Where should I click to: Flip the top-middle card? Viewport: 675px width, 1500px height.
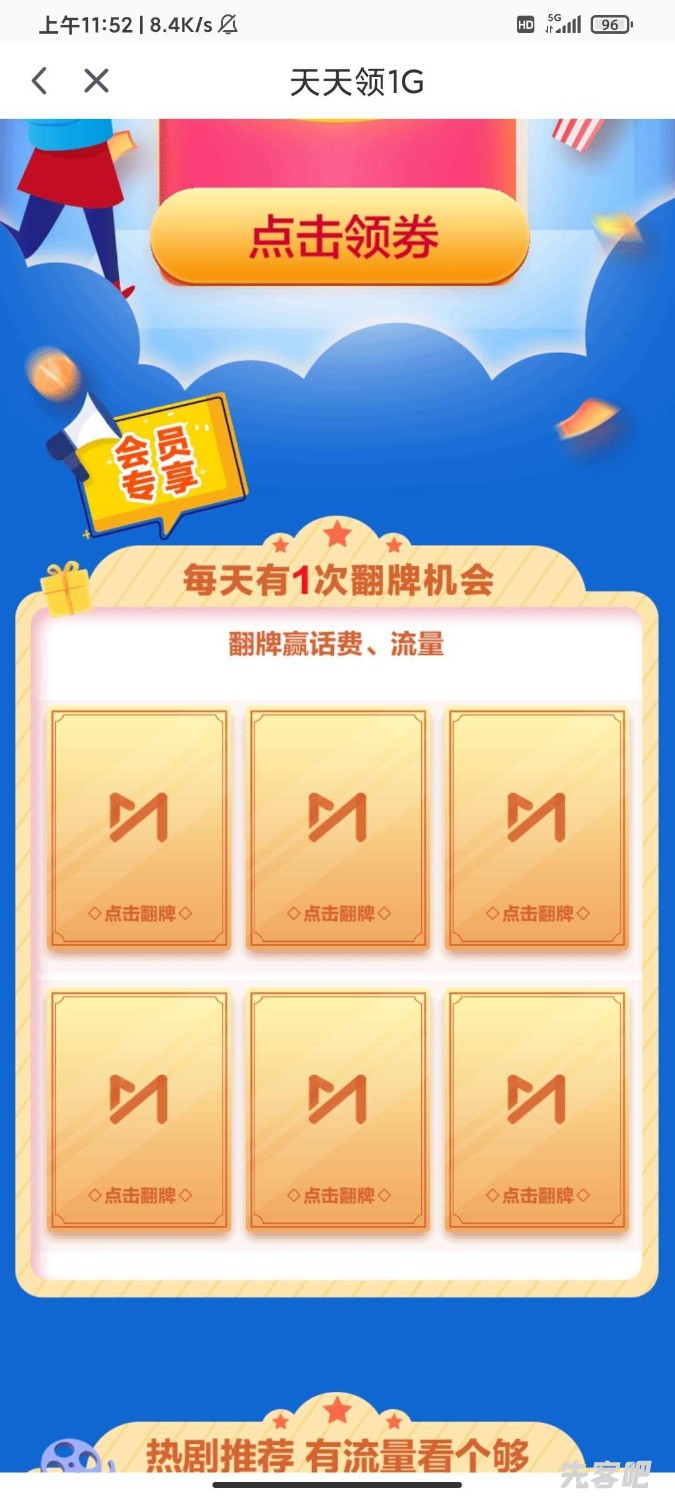(x=338, y=827)
